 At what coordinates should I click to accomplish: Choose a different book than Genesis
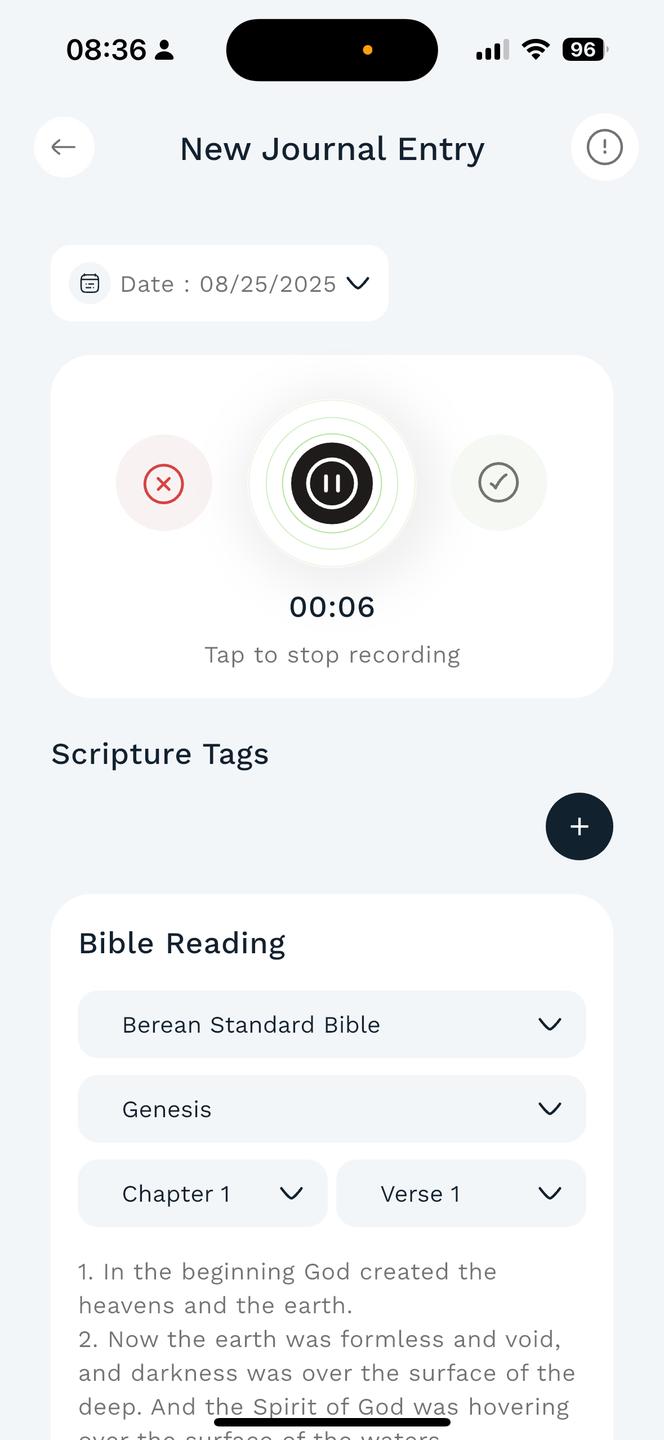point(332,1109)
